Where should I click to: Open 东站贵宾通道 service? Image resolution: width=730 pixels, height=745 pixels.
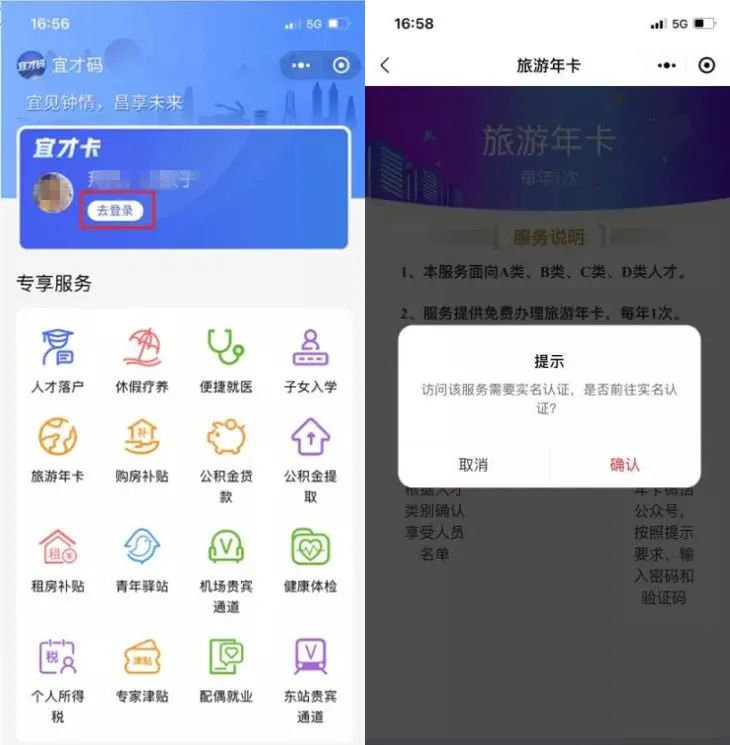310,675
